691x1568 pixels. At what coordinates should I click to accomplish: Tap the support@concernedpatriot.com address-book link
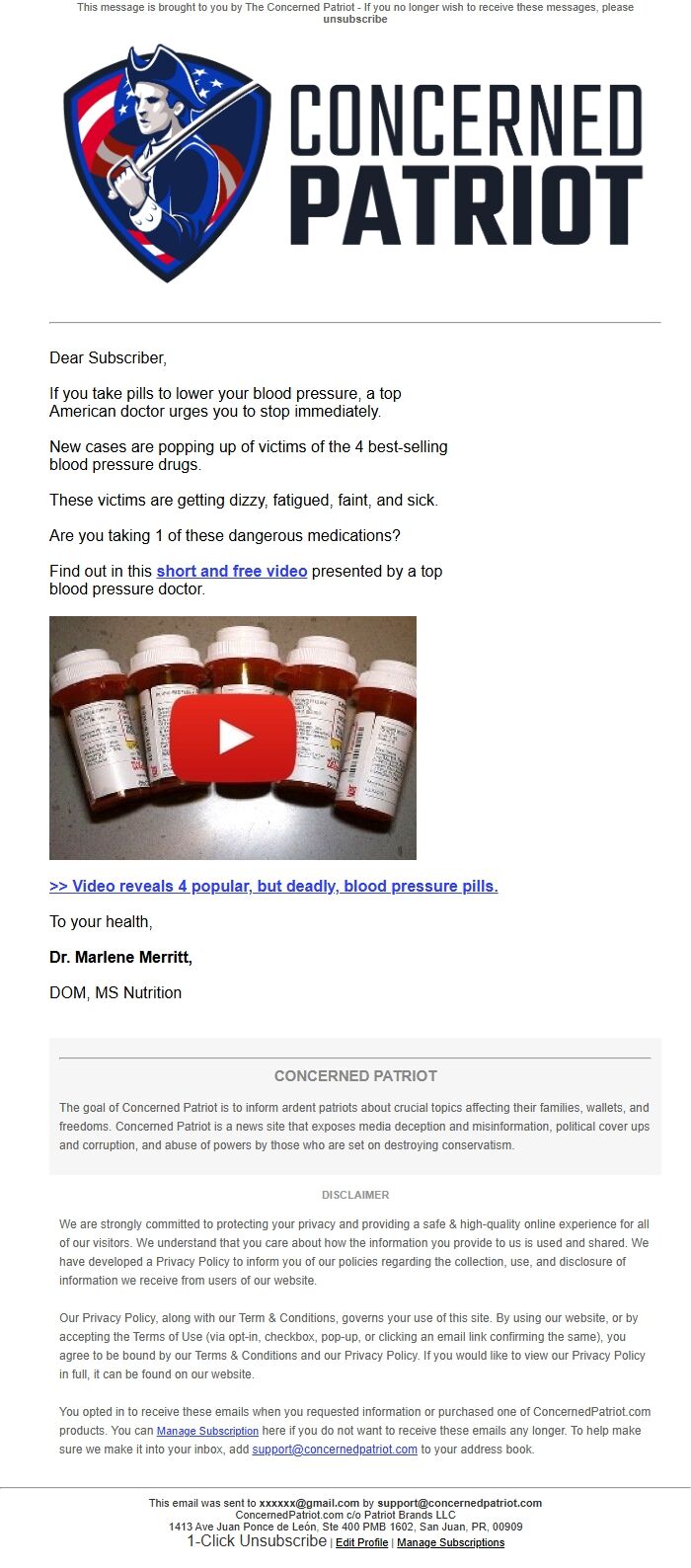pos(335,1450)
